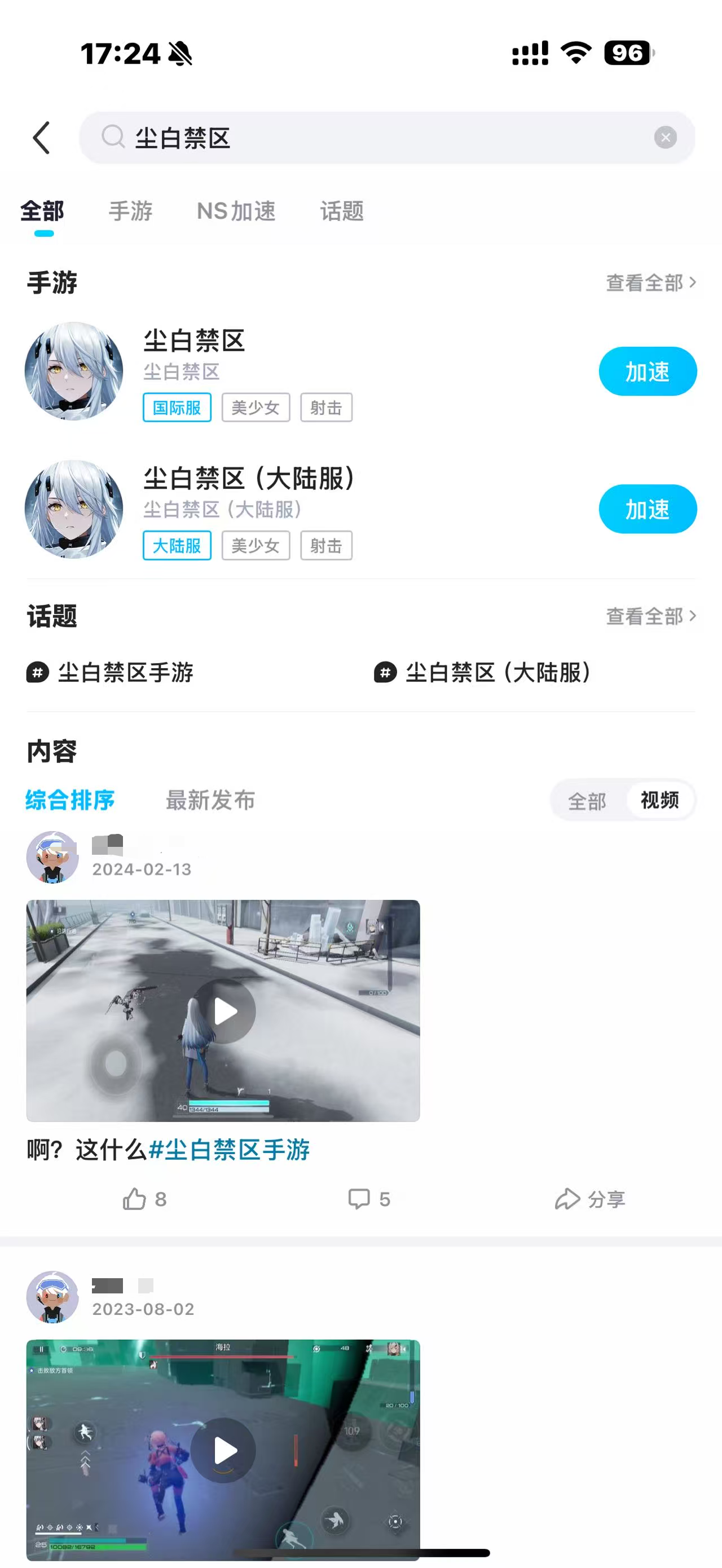
Task: Play the video posted on 2024-02-13
Action: point(224,1011)
